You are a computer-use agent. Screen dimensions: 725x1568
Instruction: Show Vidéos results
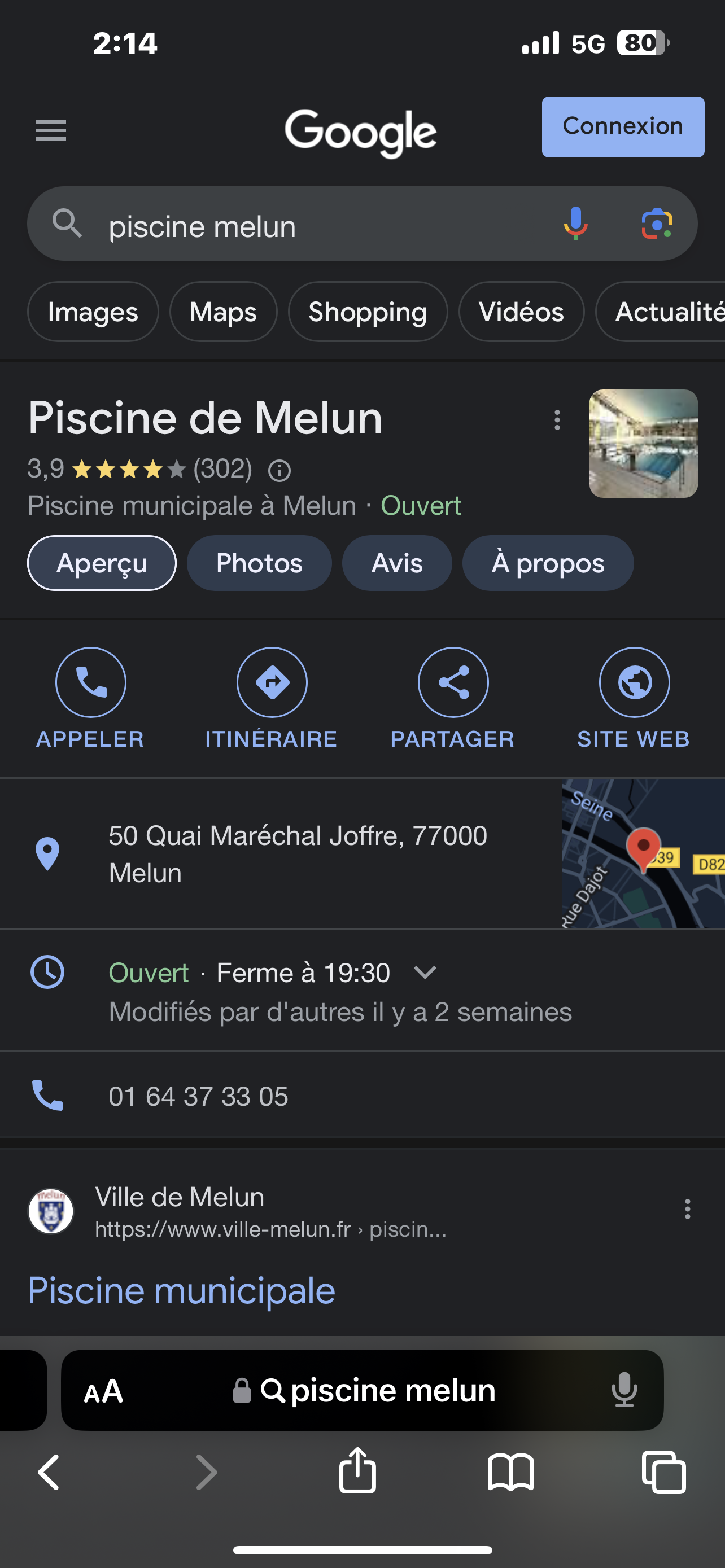pyautogui.click(x=521, y=312)
